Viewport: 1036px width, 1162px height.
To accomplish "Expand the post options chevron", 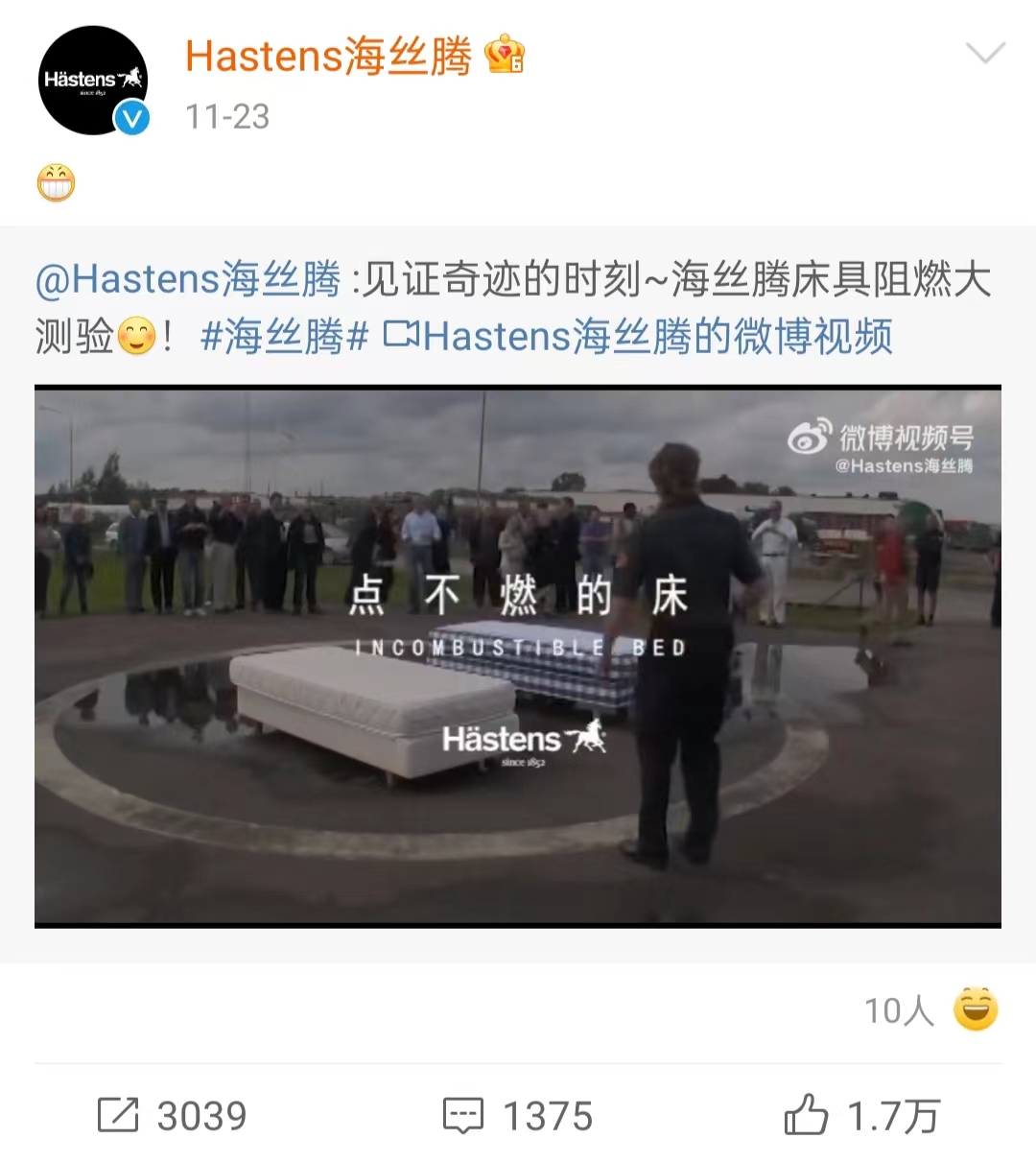I will click(985, 53).
